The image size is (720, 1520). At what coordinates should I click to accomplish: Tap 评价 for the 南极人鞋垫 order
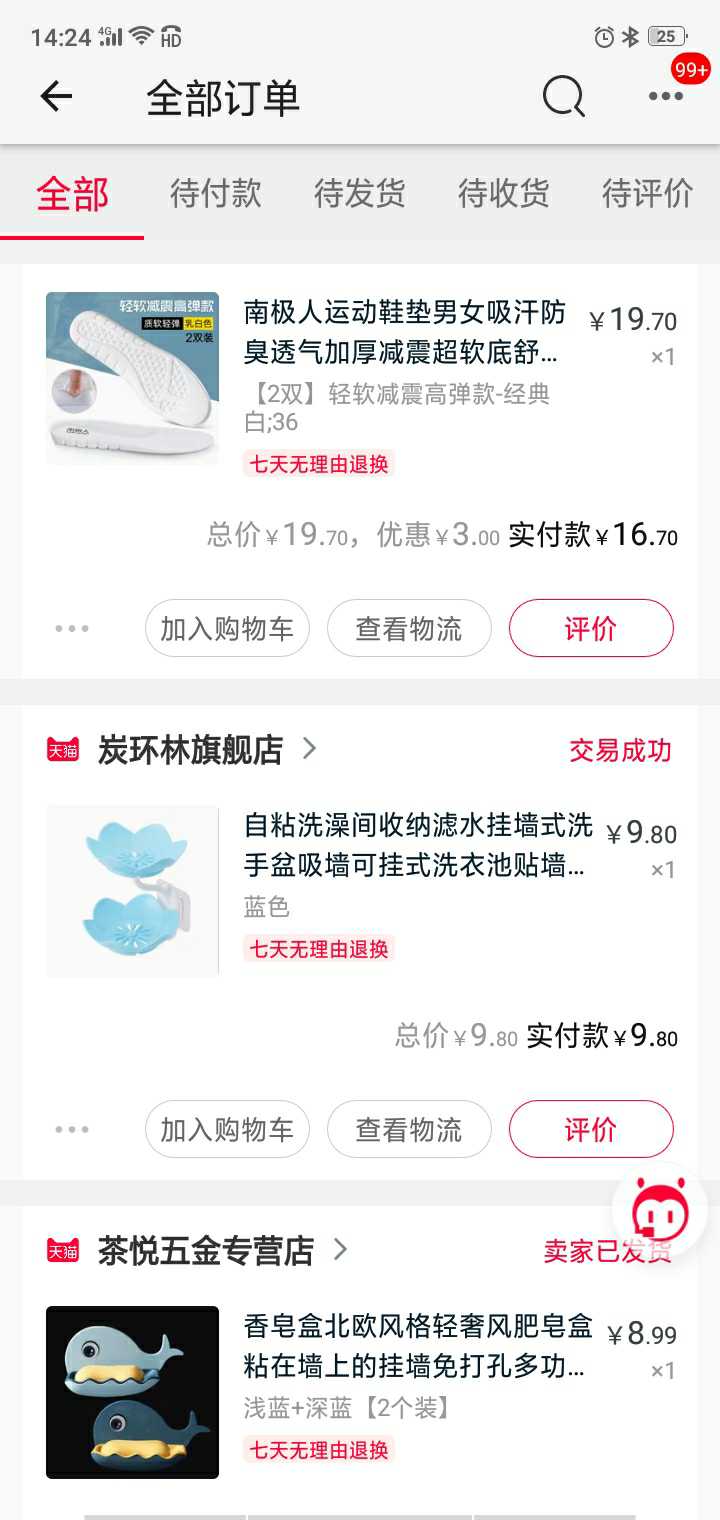[591, 628]
